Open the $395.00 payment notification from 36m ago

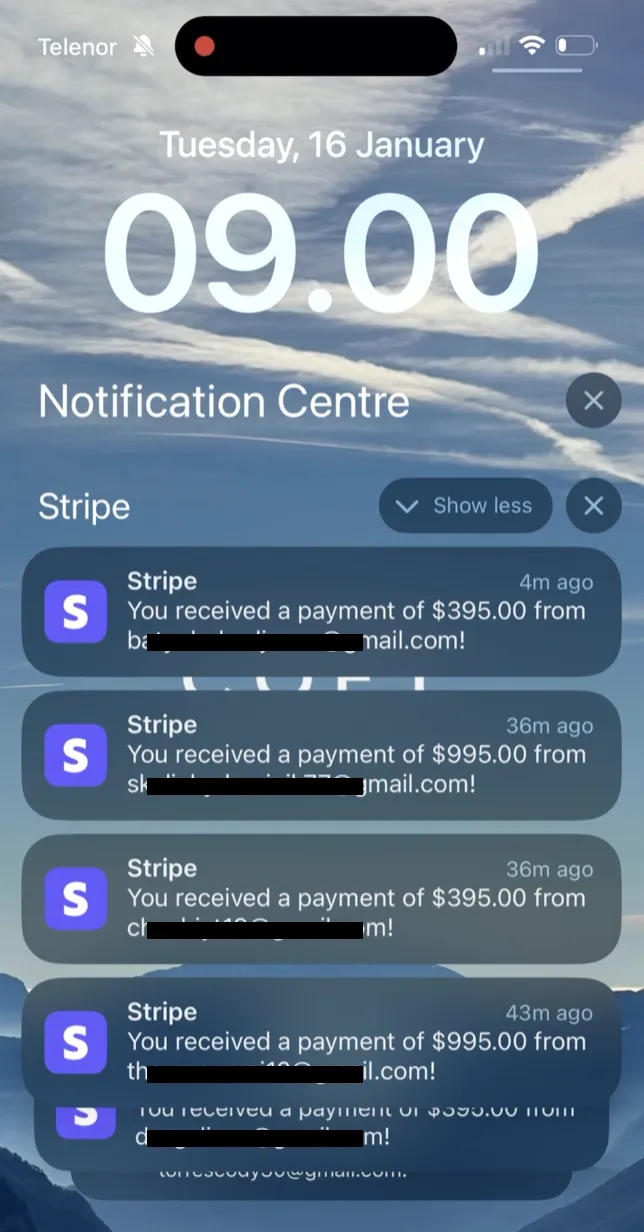[321, 898]
